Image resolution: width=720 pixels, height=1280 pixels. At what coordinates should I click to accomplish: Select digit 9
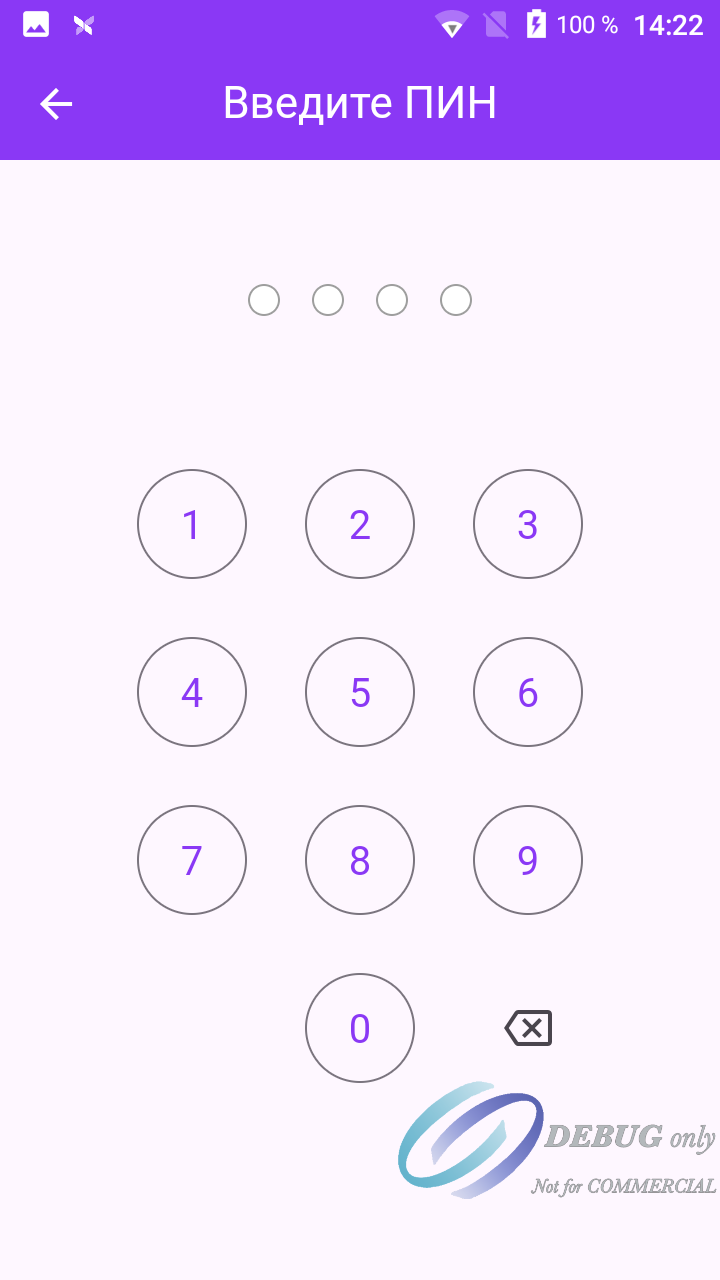tap(528, 860)
